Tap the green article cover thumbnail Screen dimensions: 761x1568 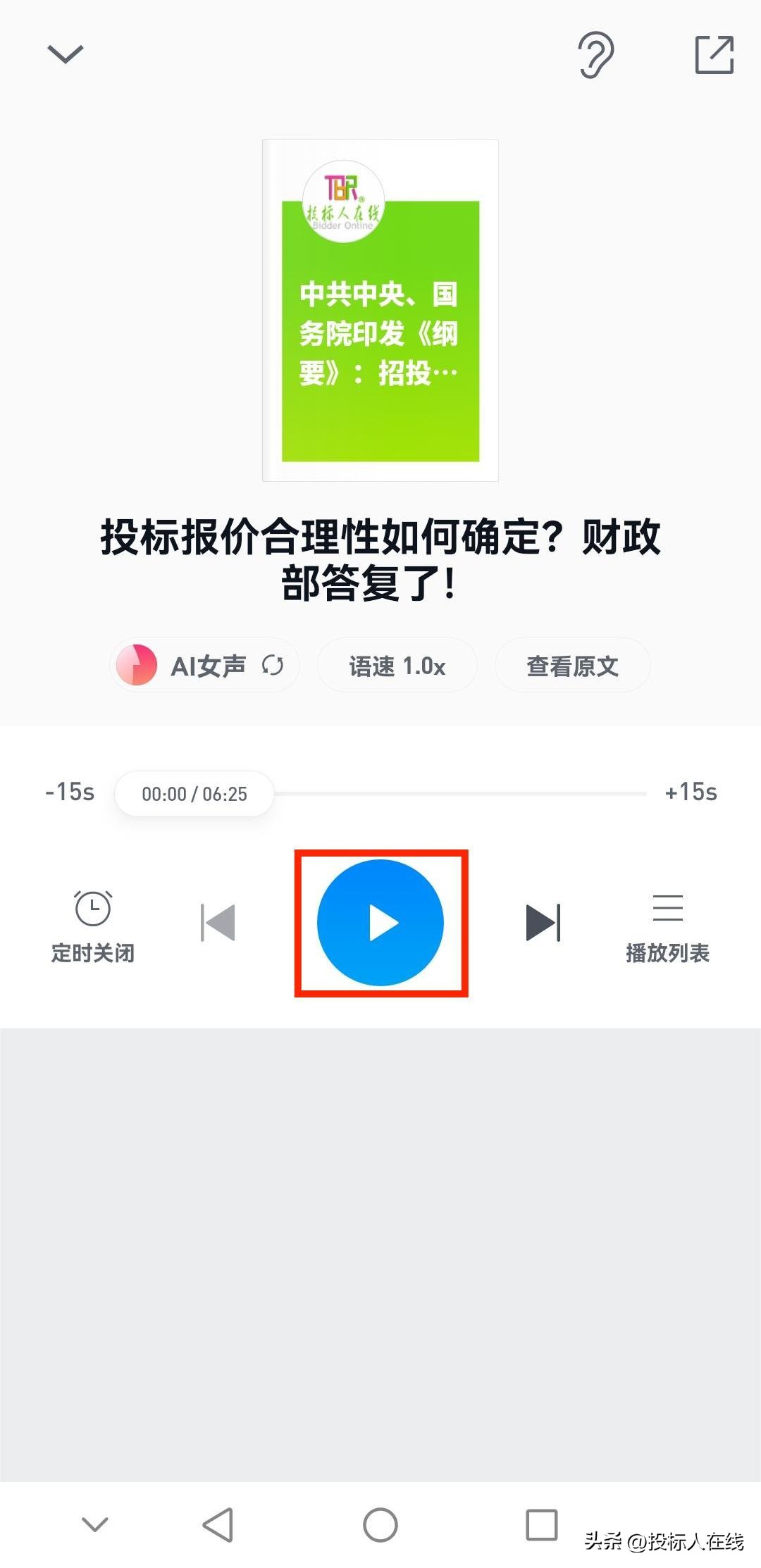380,310
